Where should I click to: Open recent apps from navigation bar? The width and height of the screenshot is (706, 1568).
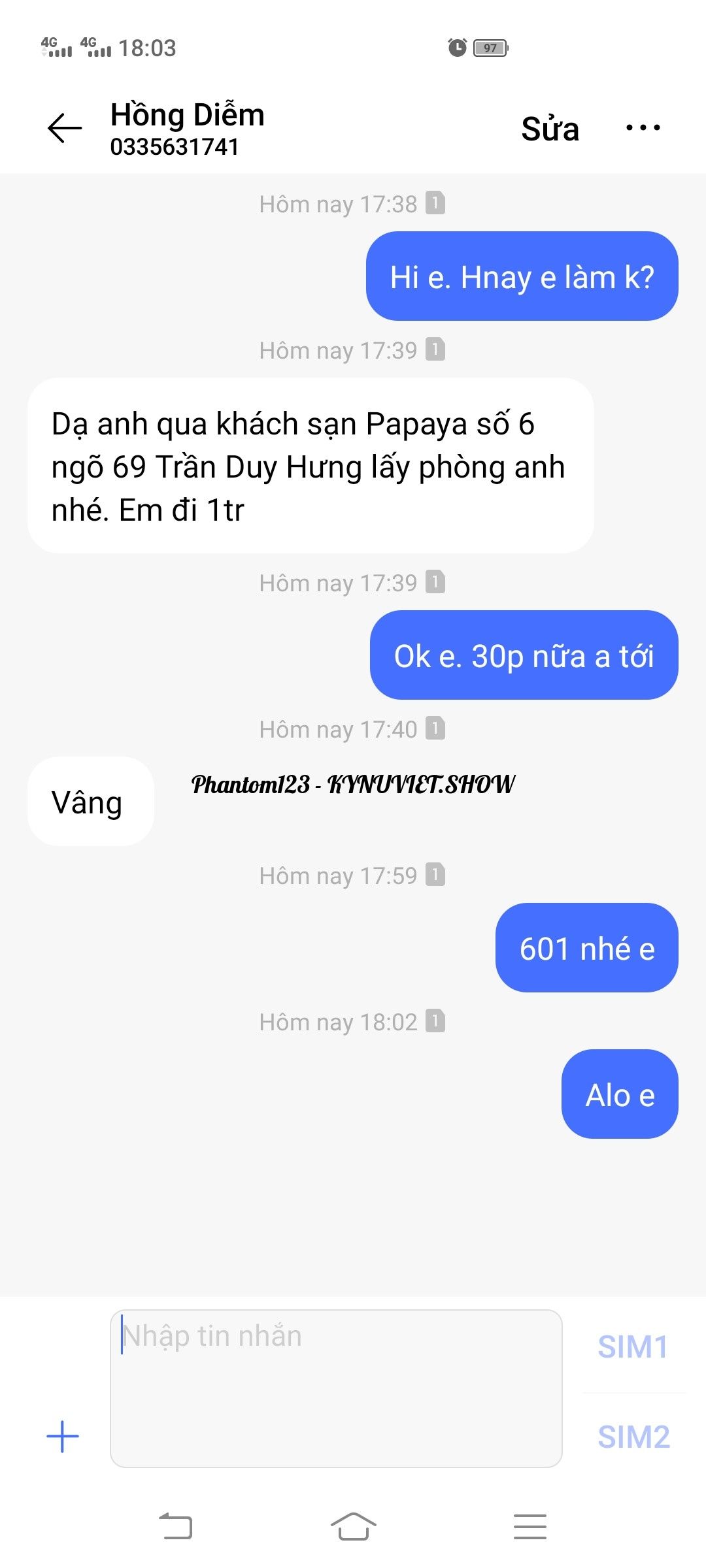[x=529, y=1527]
